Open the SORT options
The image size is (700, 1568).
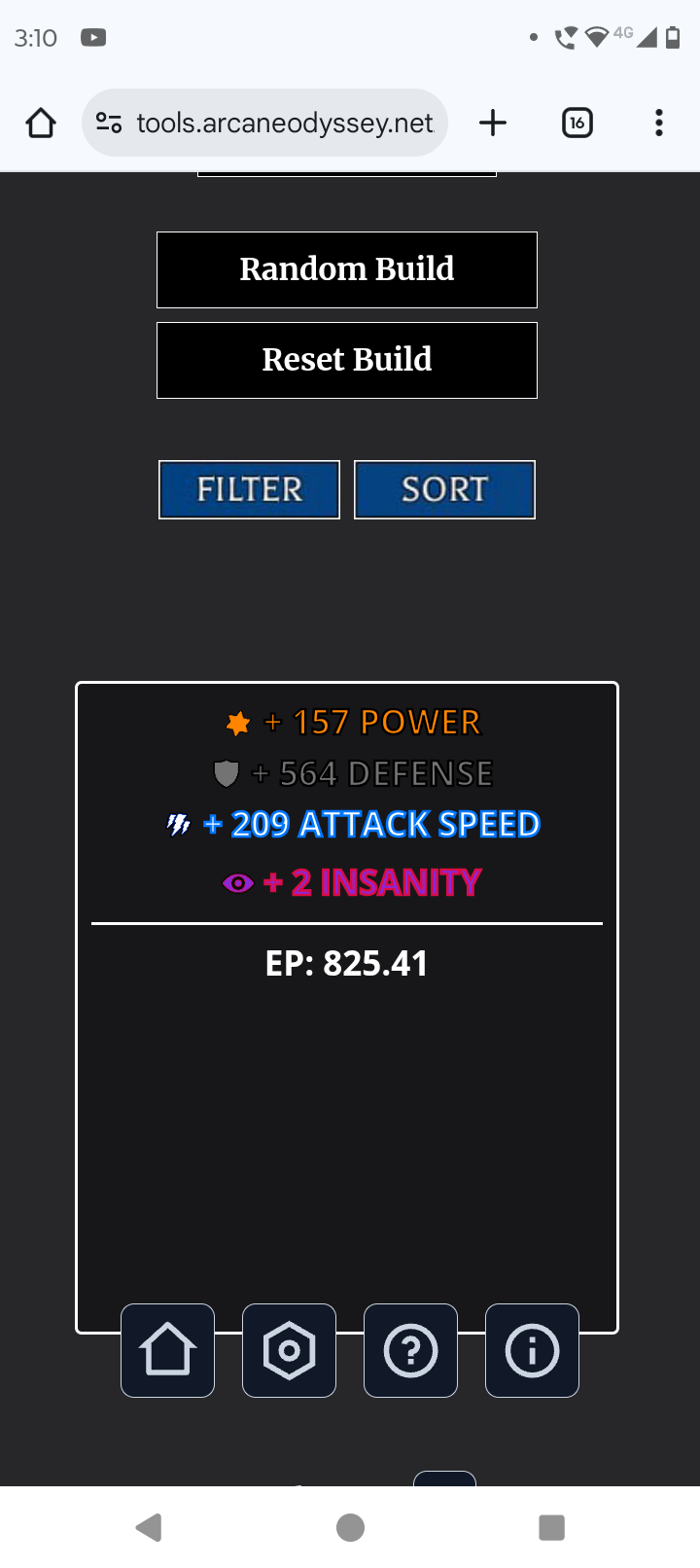(444, 489)
